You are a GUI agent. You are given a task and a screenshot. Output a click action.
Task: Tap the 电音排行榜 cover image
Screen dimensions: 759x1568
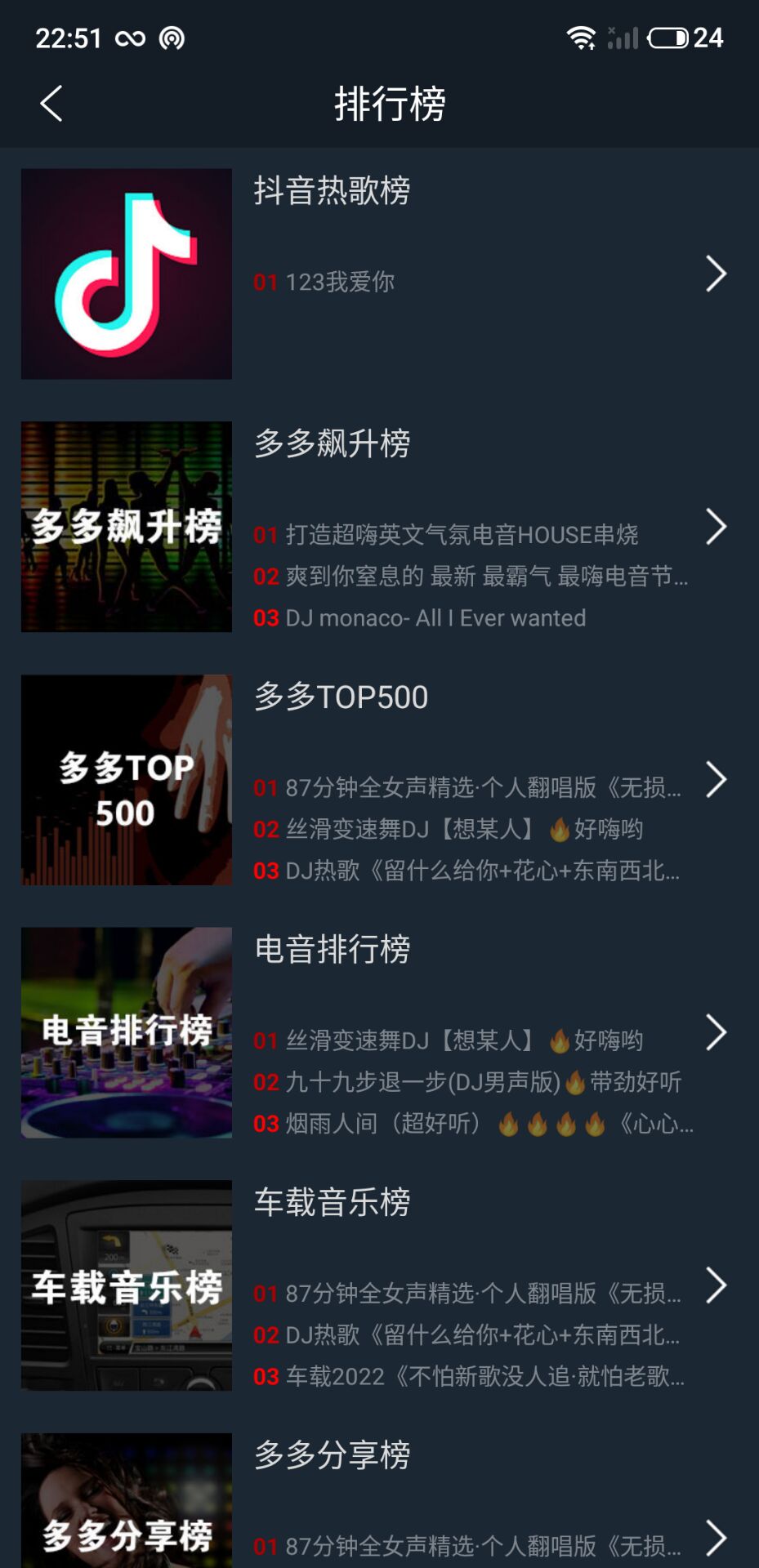[x=127, y=1032]
